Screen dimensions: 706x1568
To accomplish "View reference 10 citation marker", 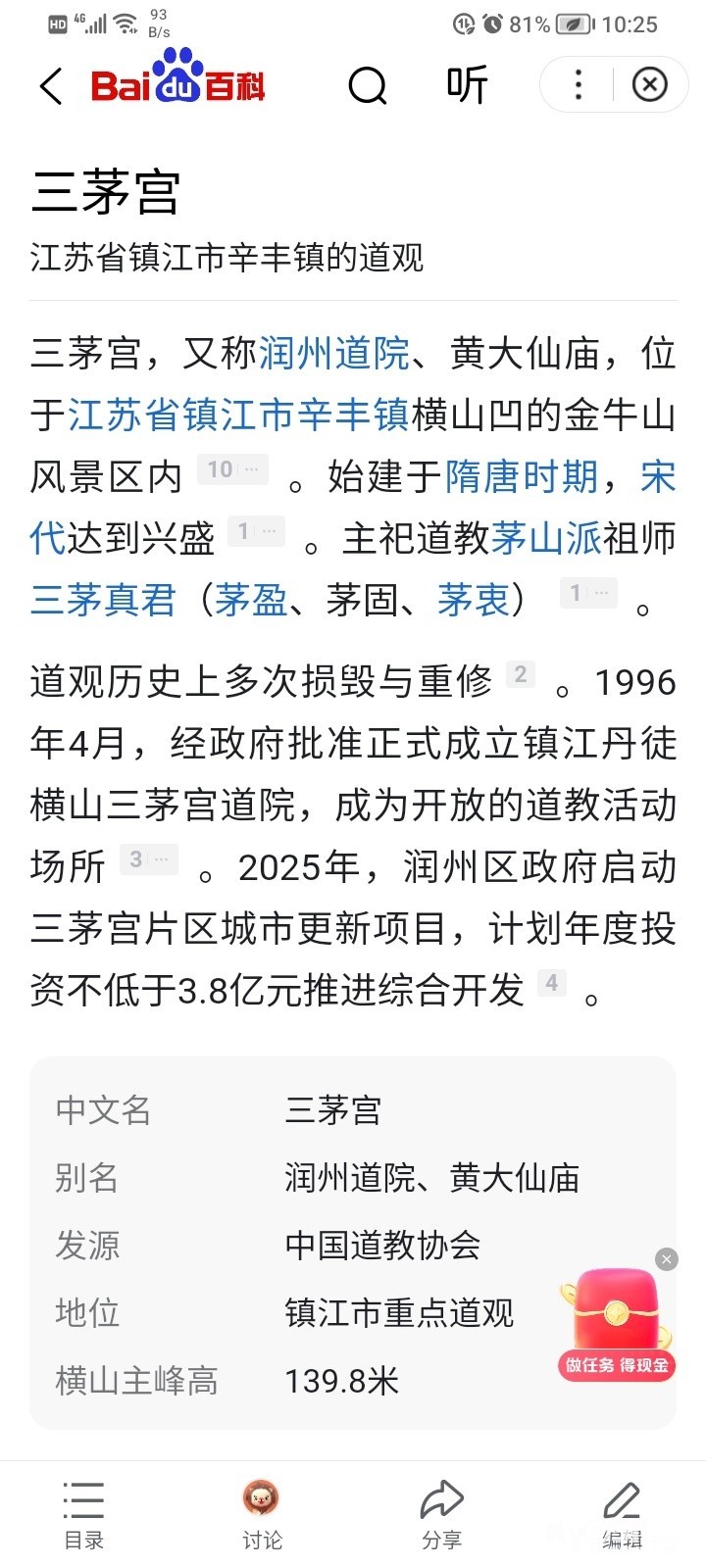I will (231, 470).
